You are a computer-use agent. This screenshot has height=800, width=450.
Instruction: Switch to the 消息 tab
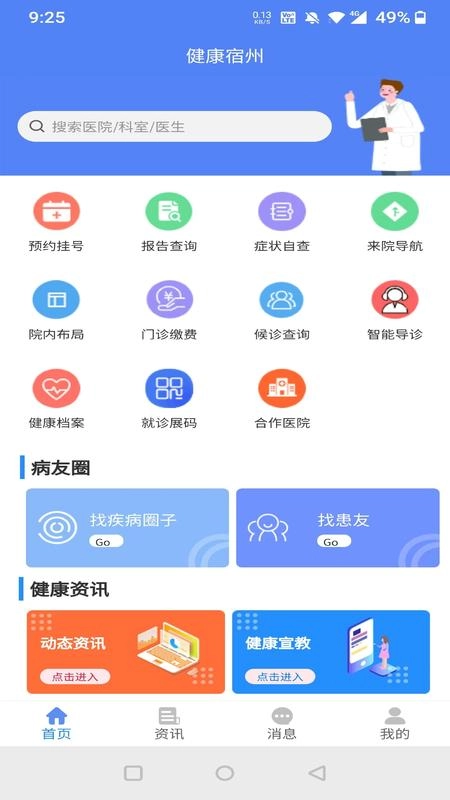[x=282, y=723]
